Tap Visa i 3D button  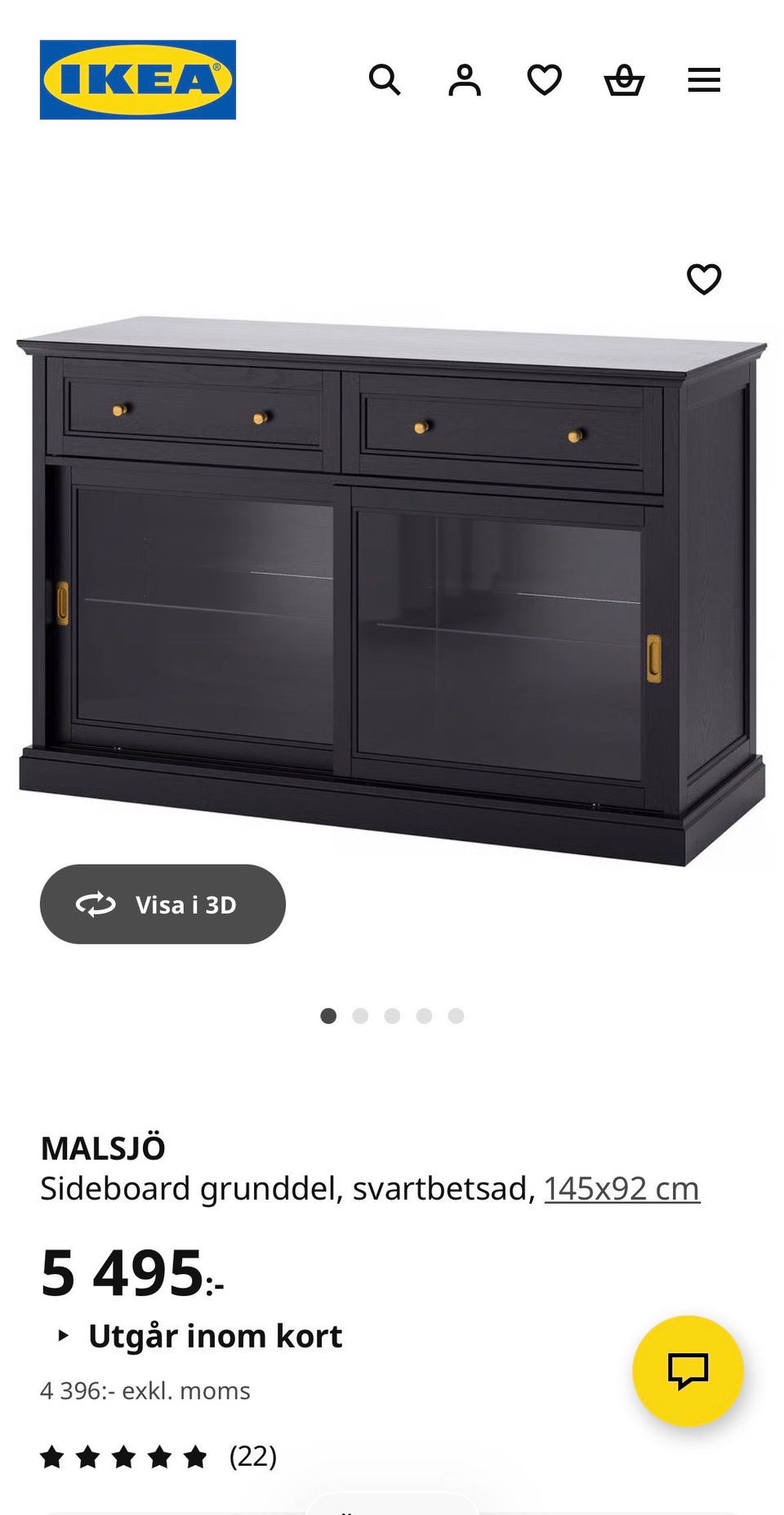(x=163, y=904)
